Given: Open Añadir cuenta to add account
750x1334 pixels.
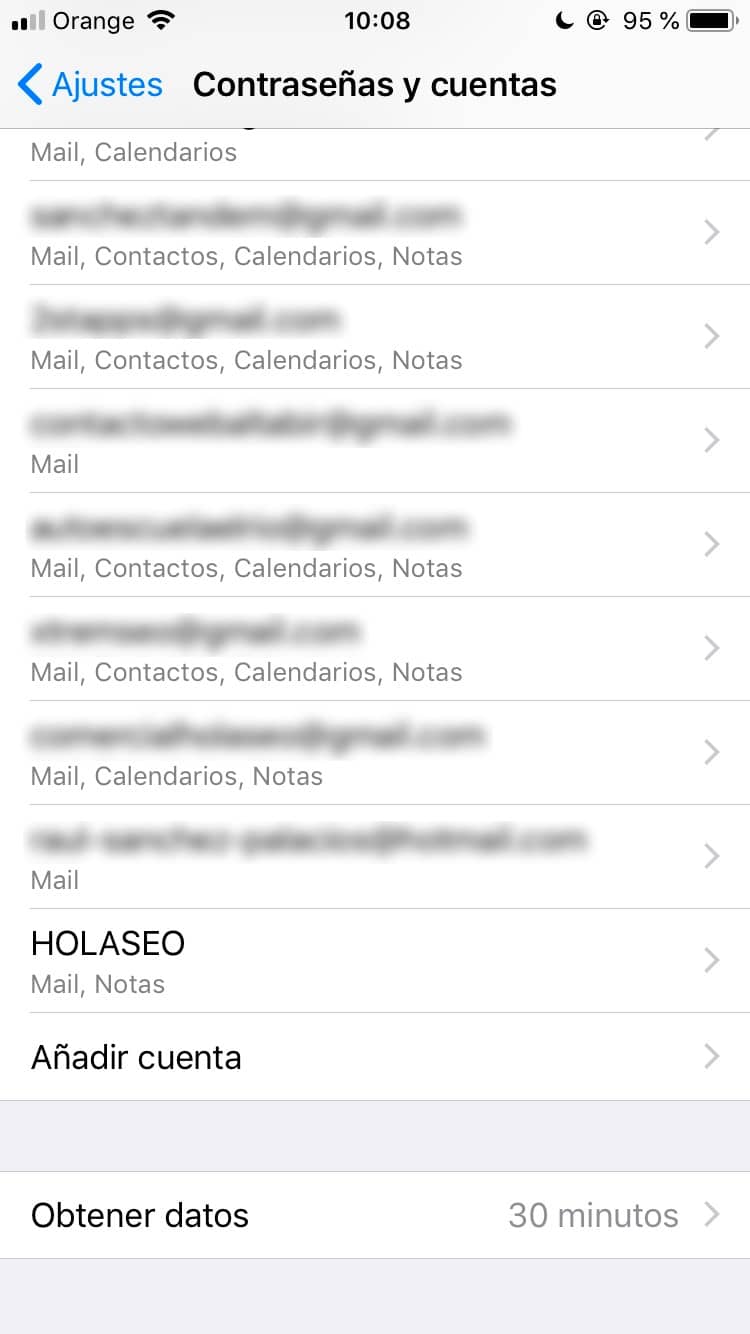Looking at the screenshot, I should [136, 1056].
